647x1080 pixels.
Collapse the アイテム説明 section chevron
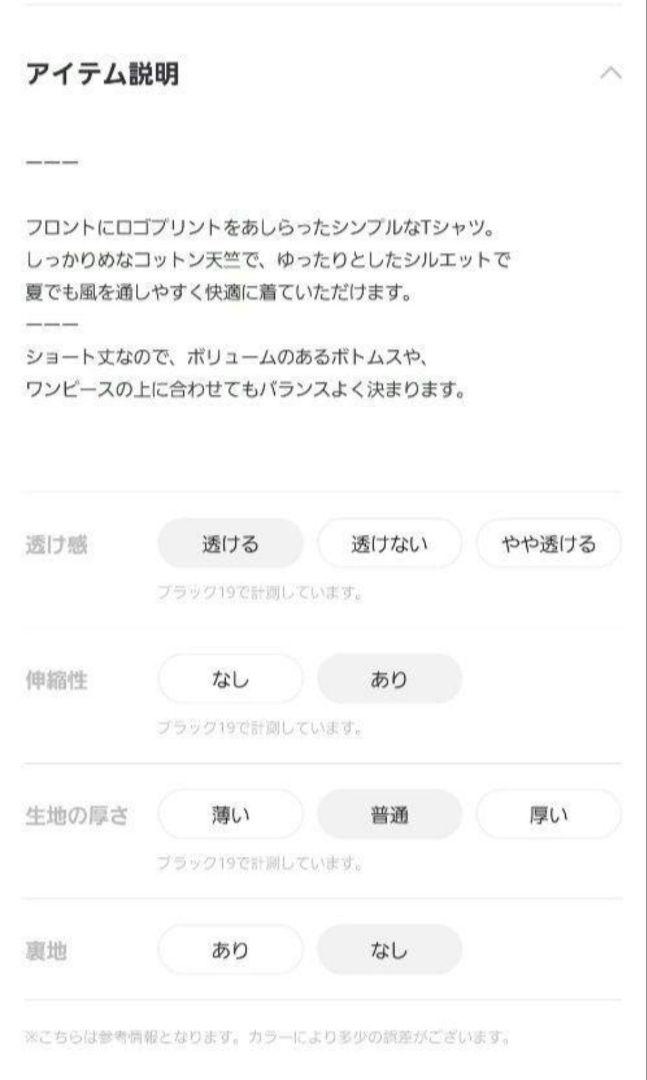coord(610,73)
